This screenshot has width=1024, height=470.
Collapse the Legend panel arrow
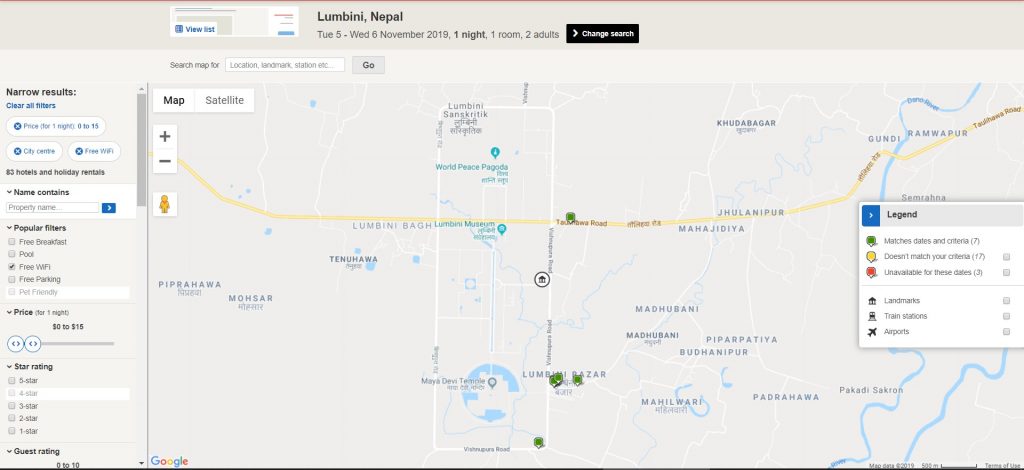(871, 215)
